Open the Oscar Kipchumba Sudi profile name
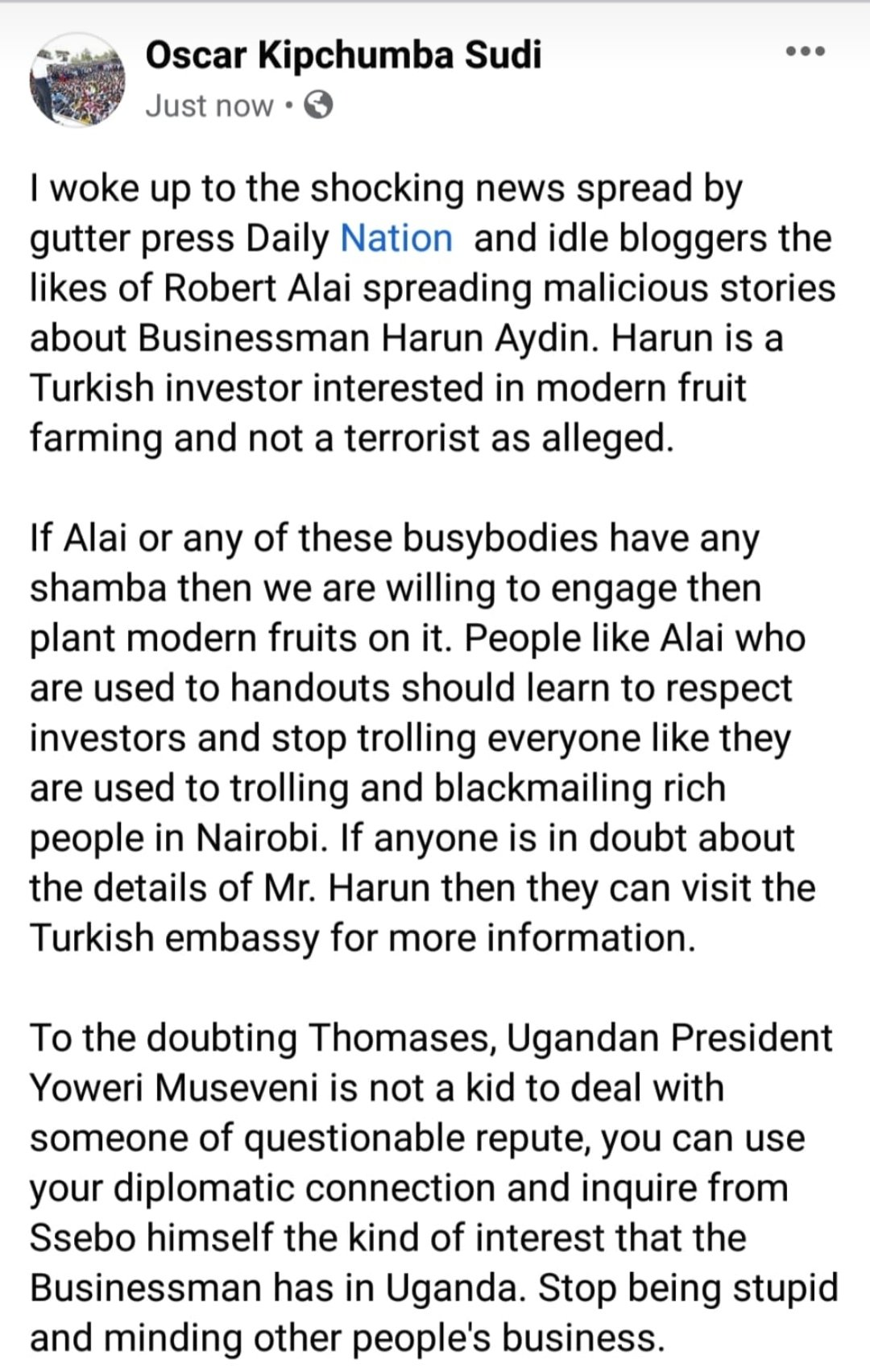The height and width of the screenshot is (1372, 870). pyautogui.click(x=343, y=55)
